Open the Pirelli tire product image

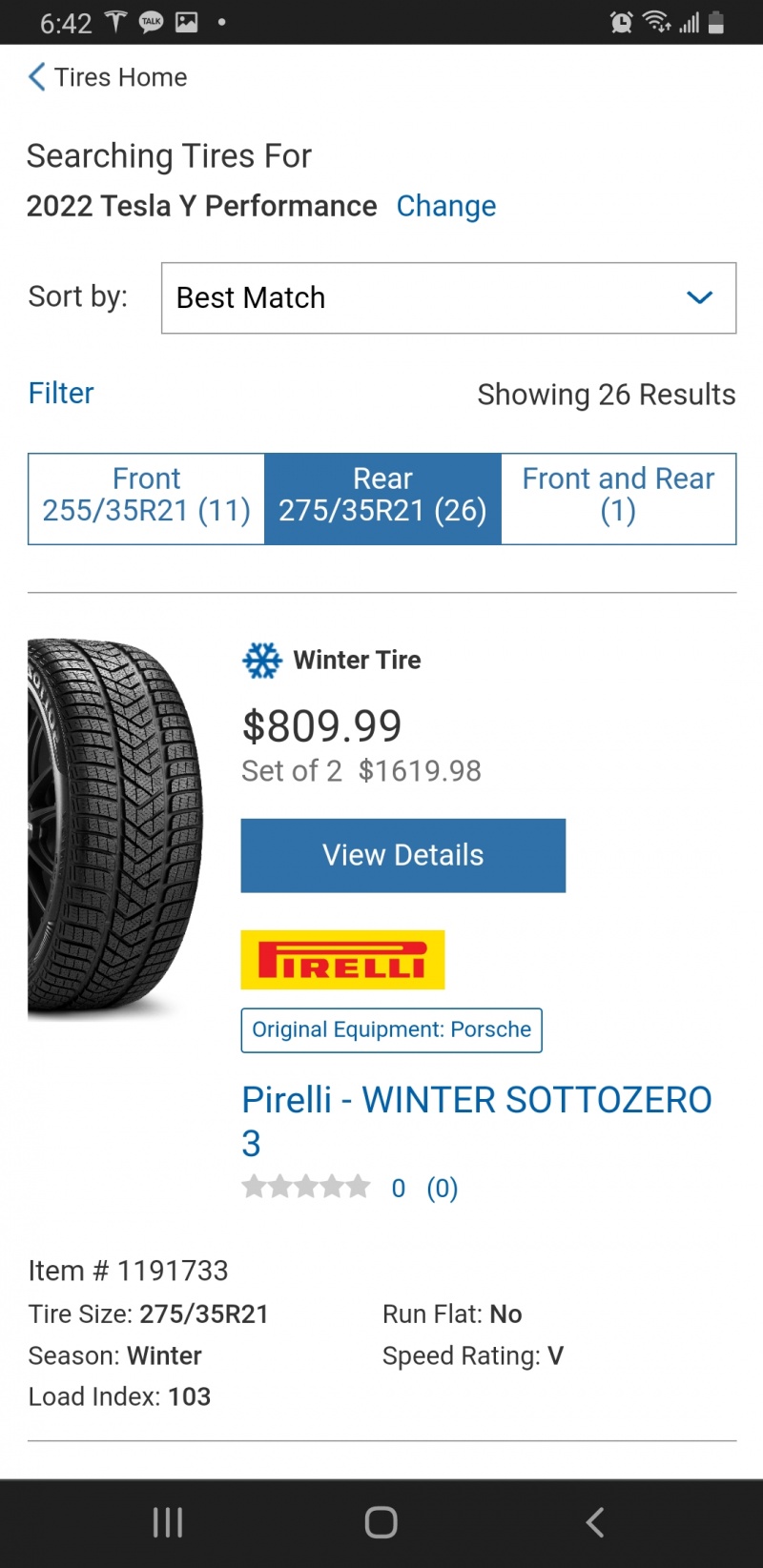coord(115,827)
